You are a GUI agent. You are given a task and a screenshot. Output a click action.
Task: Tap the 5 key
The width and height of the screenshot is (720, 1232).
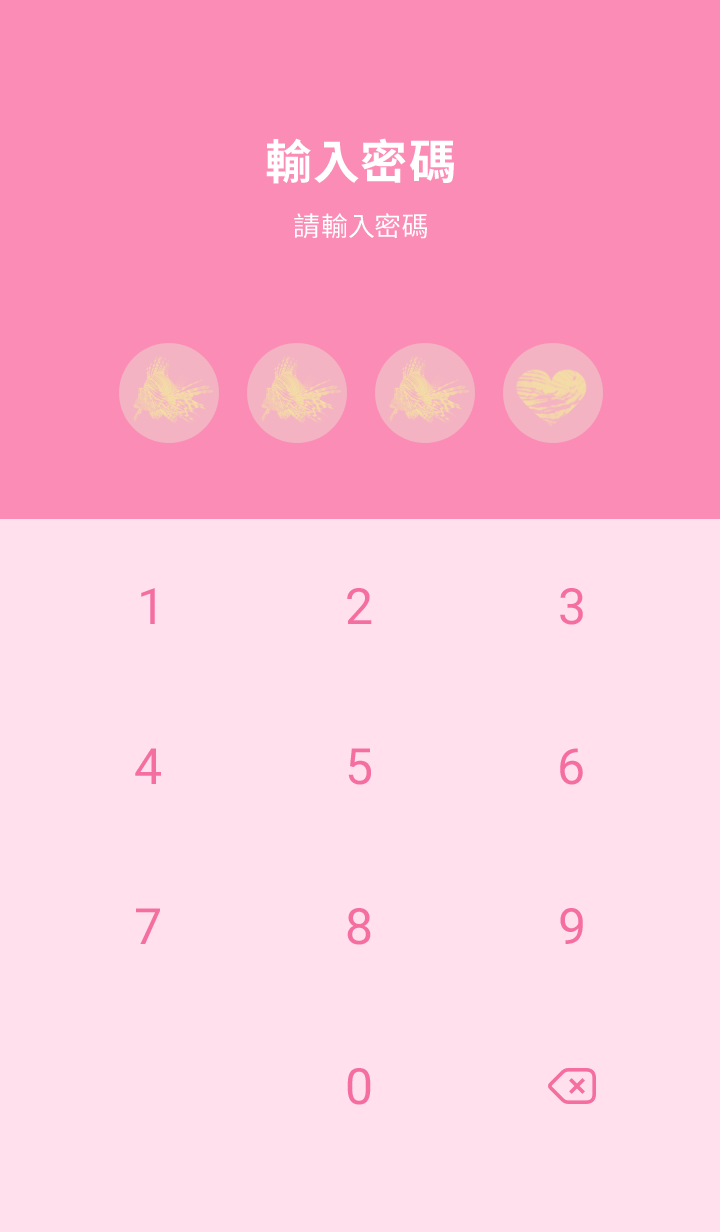pyautogui.click(x=359, y=767)
